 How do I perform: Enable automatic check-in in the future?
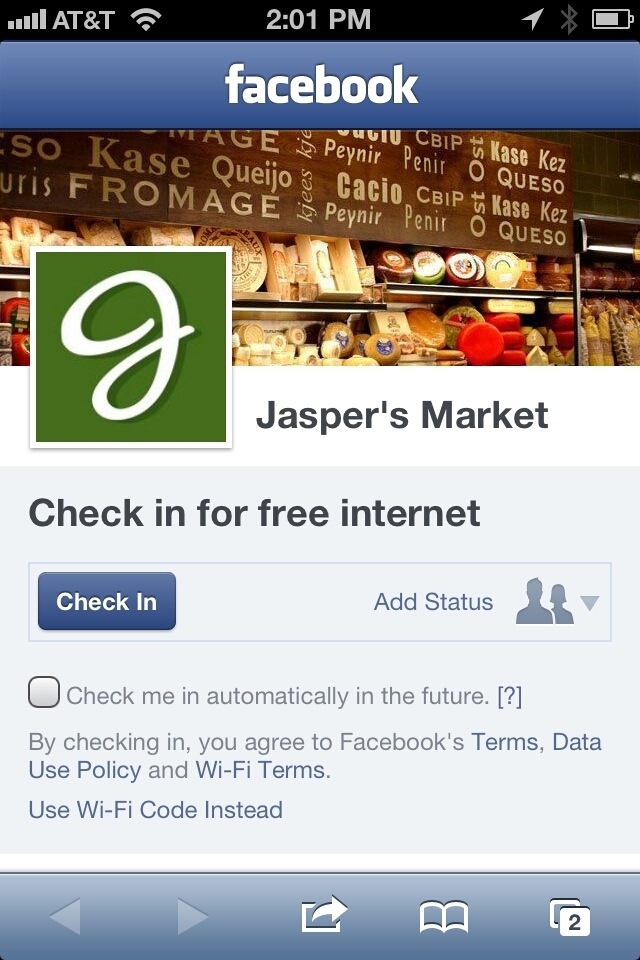click(x=45, y=693)
